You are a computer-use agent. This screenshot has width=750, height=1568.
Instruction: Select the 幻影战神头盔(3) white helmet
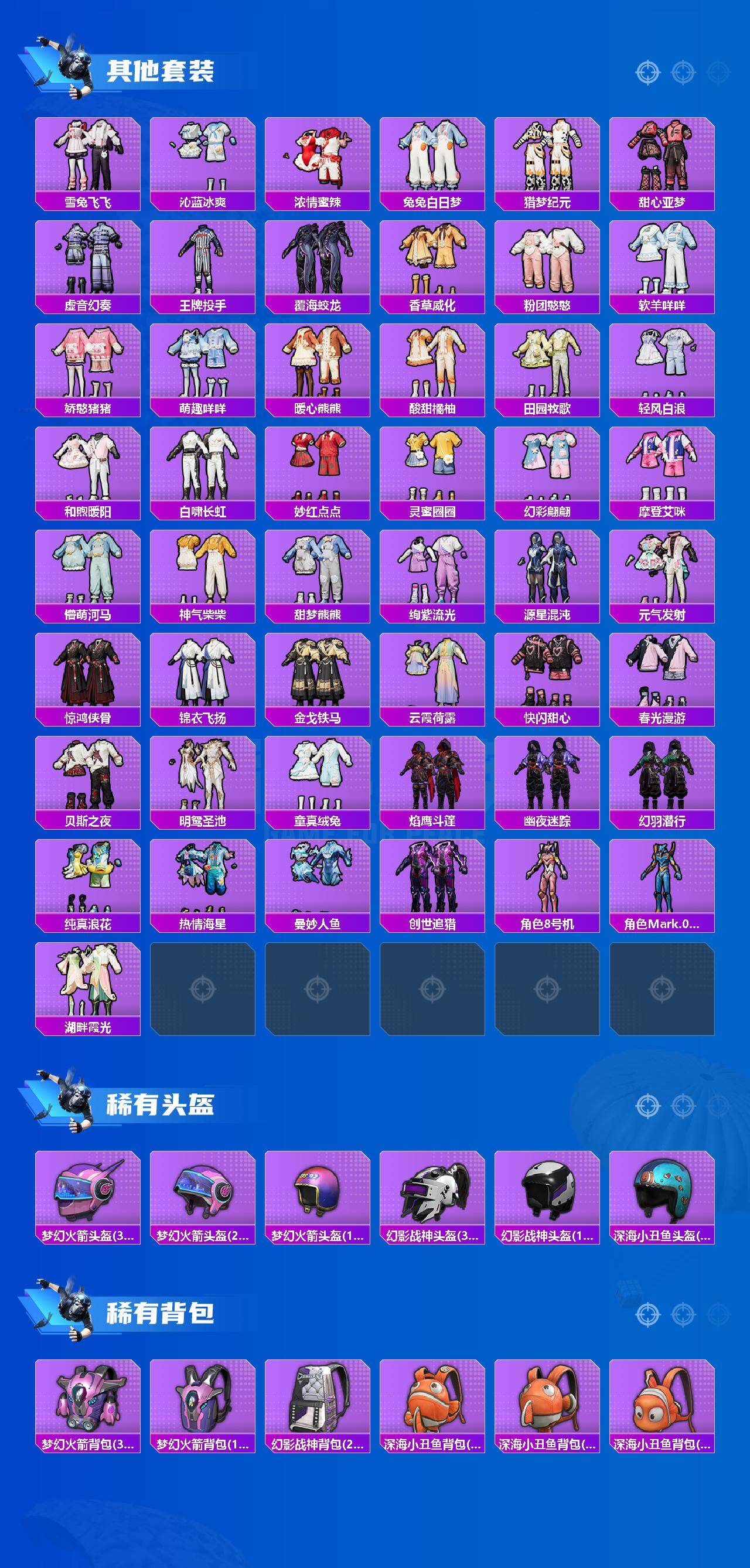click(432, 1193)
